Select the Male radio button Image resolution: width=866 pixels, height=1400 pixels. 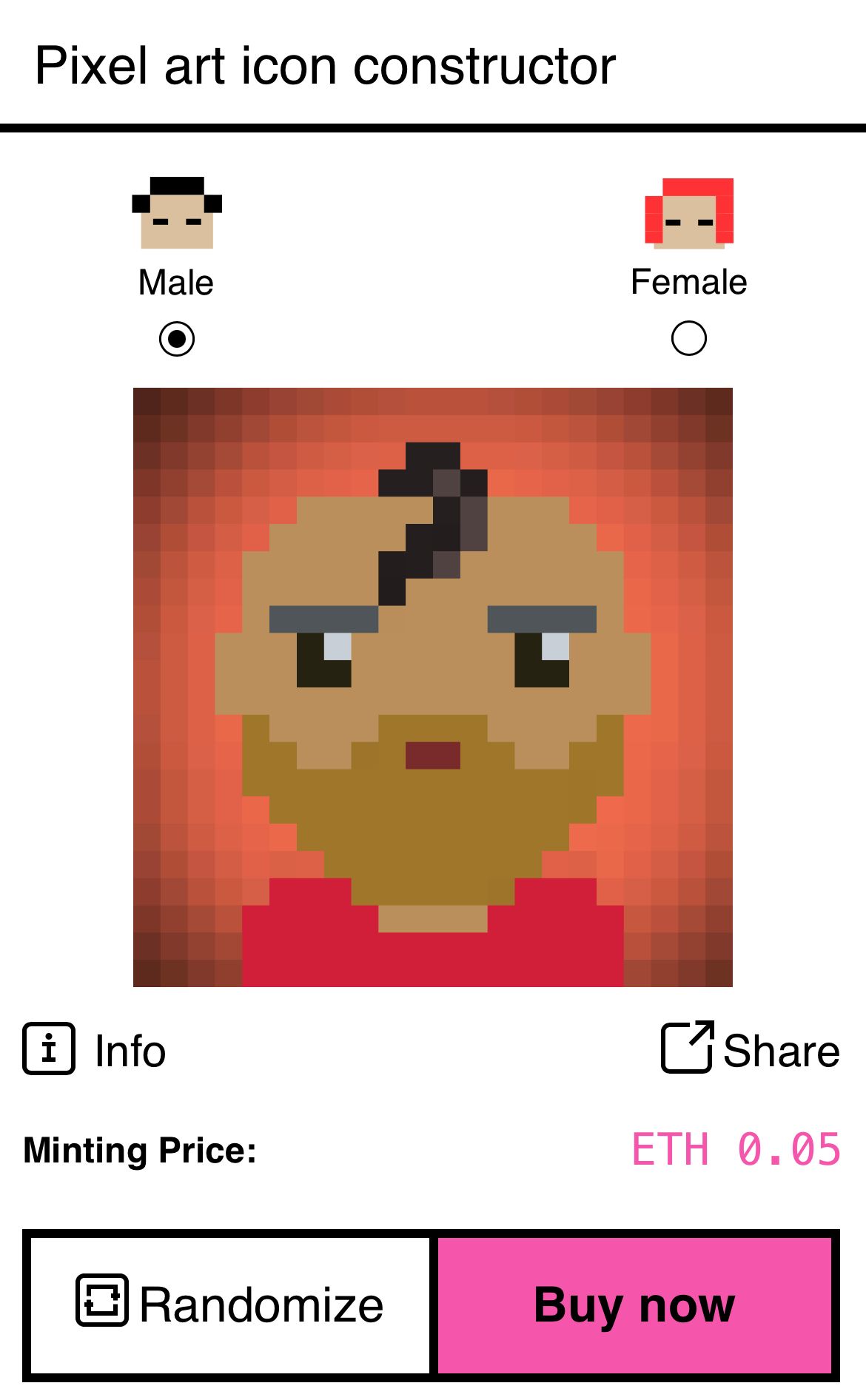pyautogui.click(x=177, y=339)
